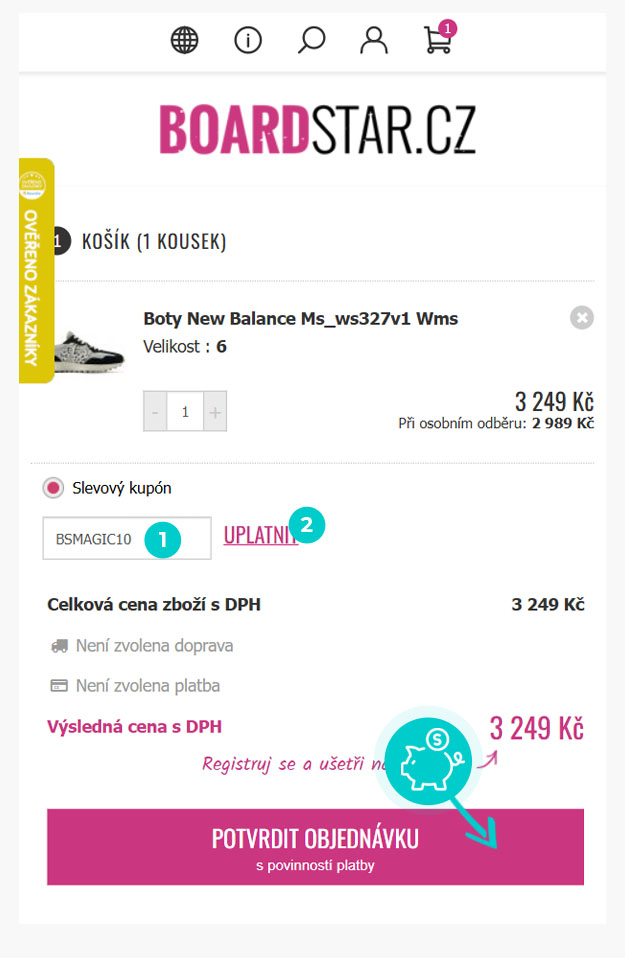Screen dimensions: 625x958
Task: Open the shopping cart icon
Action: [x=437, y=40]
